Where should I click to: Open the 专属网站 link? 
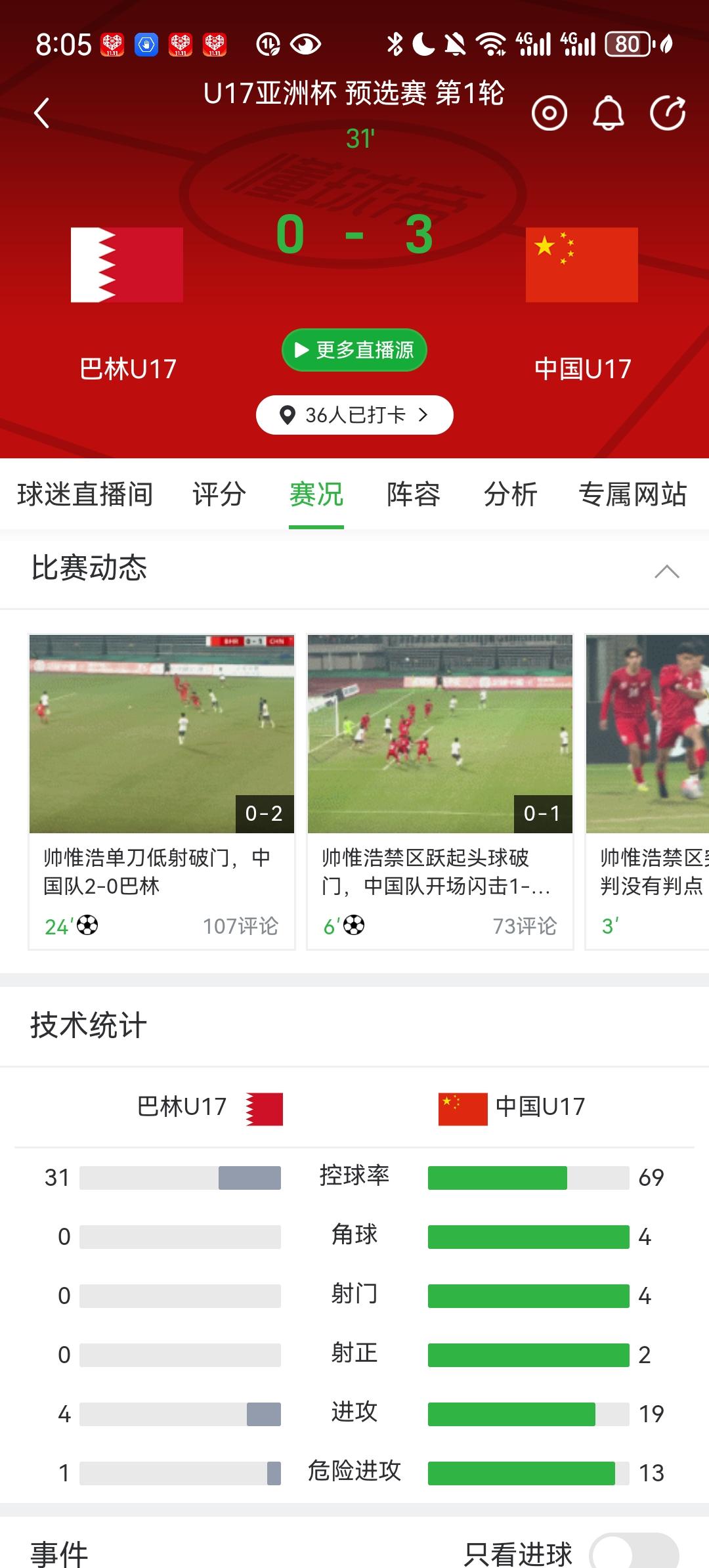click(634, 495)
